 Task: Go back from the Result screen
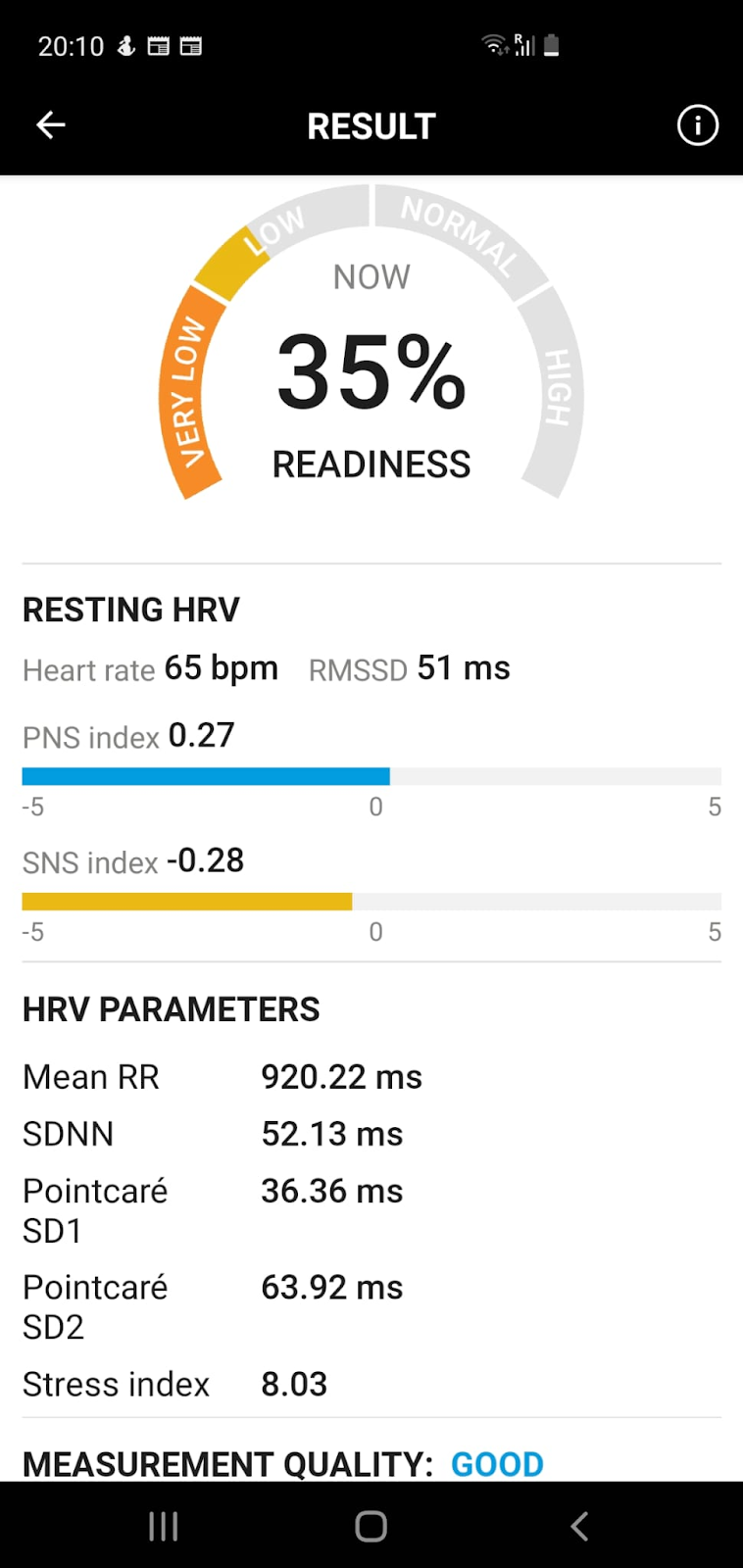click(x=51, y=125)
